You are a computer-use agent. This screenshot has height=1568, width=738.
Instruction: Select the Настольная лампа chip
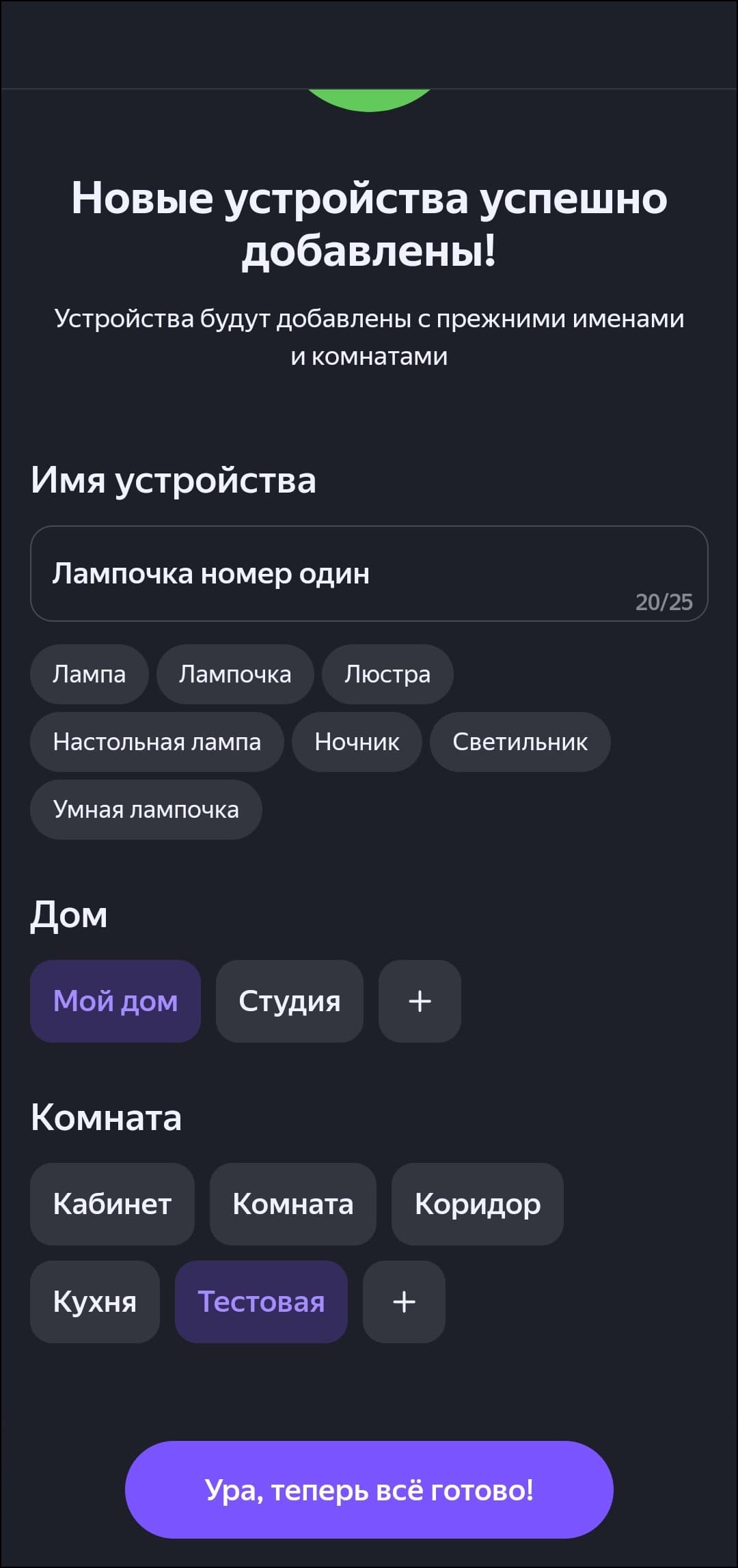[157, 742]
